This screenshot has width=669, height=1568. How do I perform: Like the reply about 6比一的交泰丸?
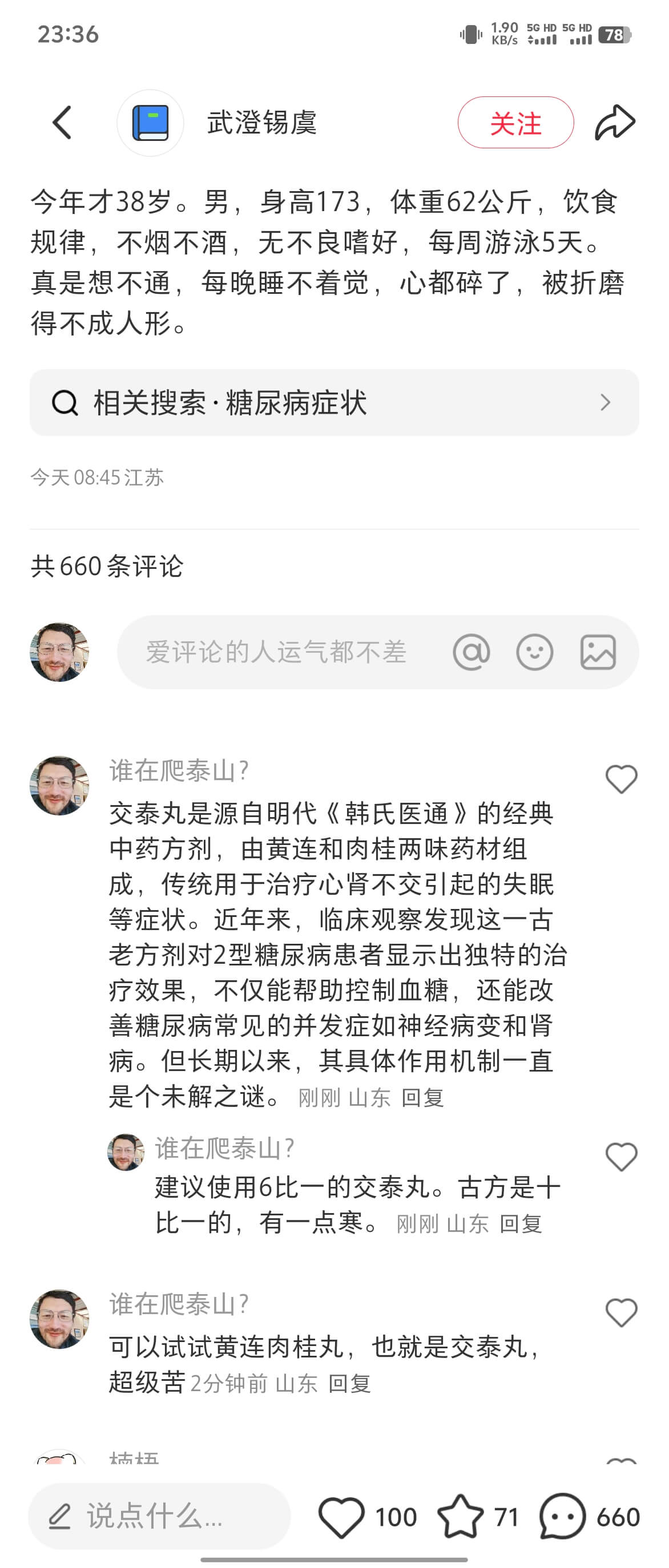(621, 1157)
